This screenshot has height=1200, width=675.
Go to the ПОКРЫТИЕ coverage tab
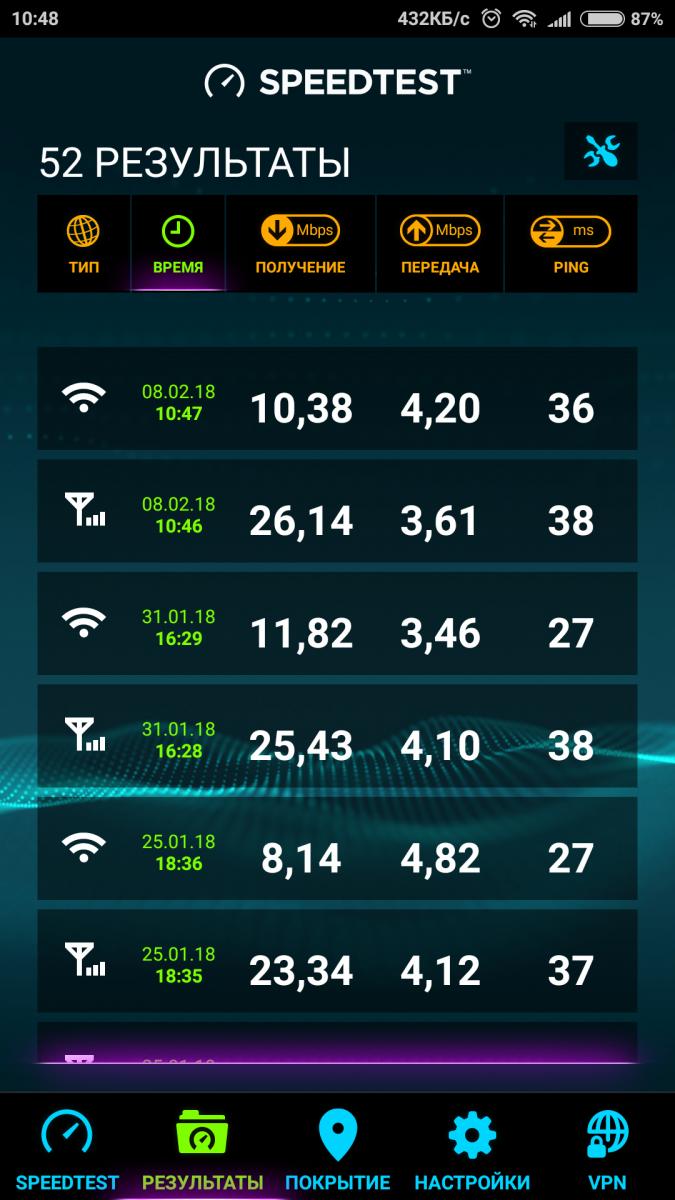[337, 1150]
